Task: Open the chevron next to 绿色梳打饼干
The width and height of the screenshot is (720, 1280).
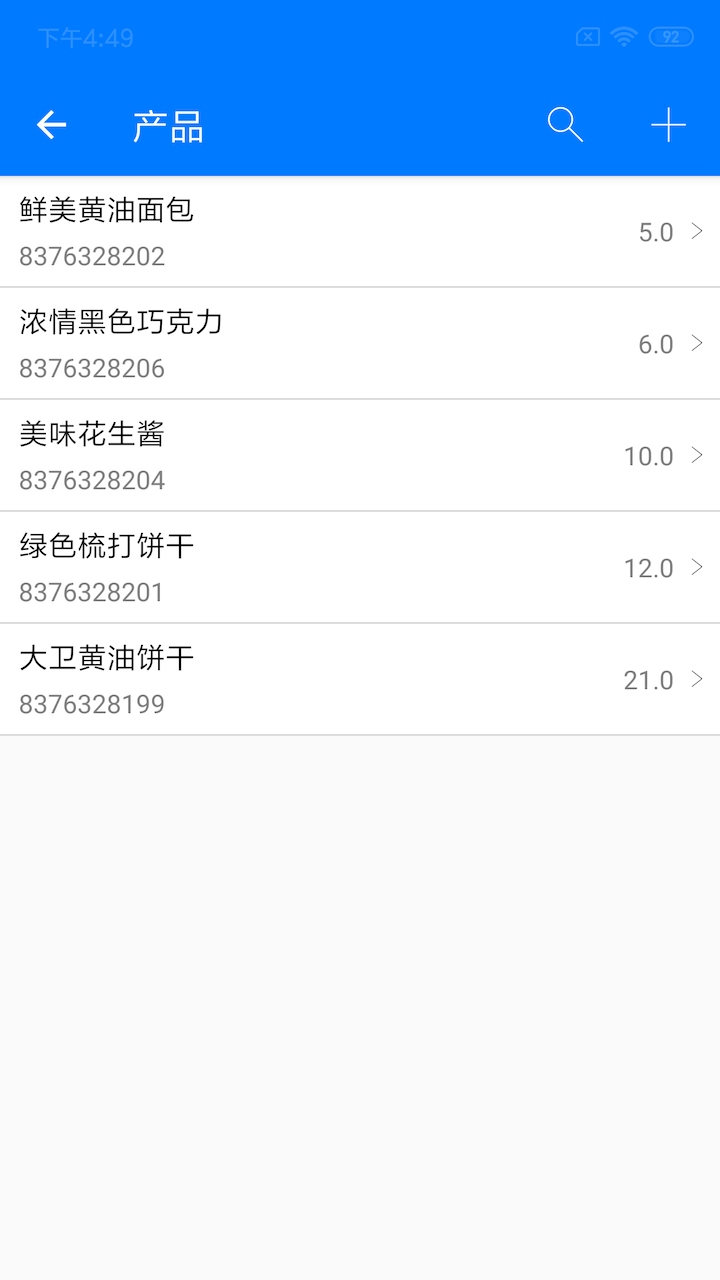Action: click(697, 567)
